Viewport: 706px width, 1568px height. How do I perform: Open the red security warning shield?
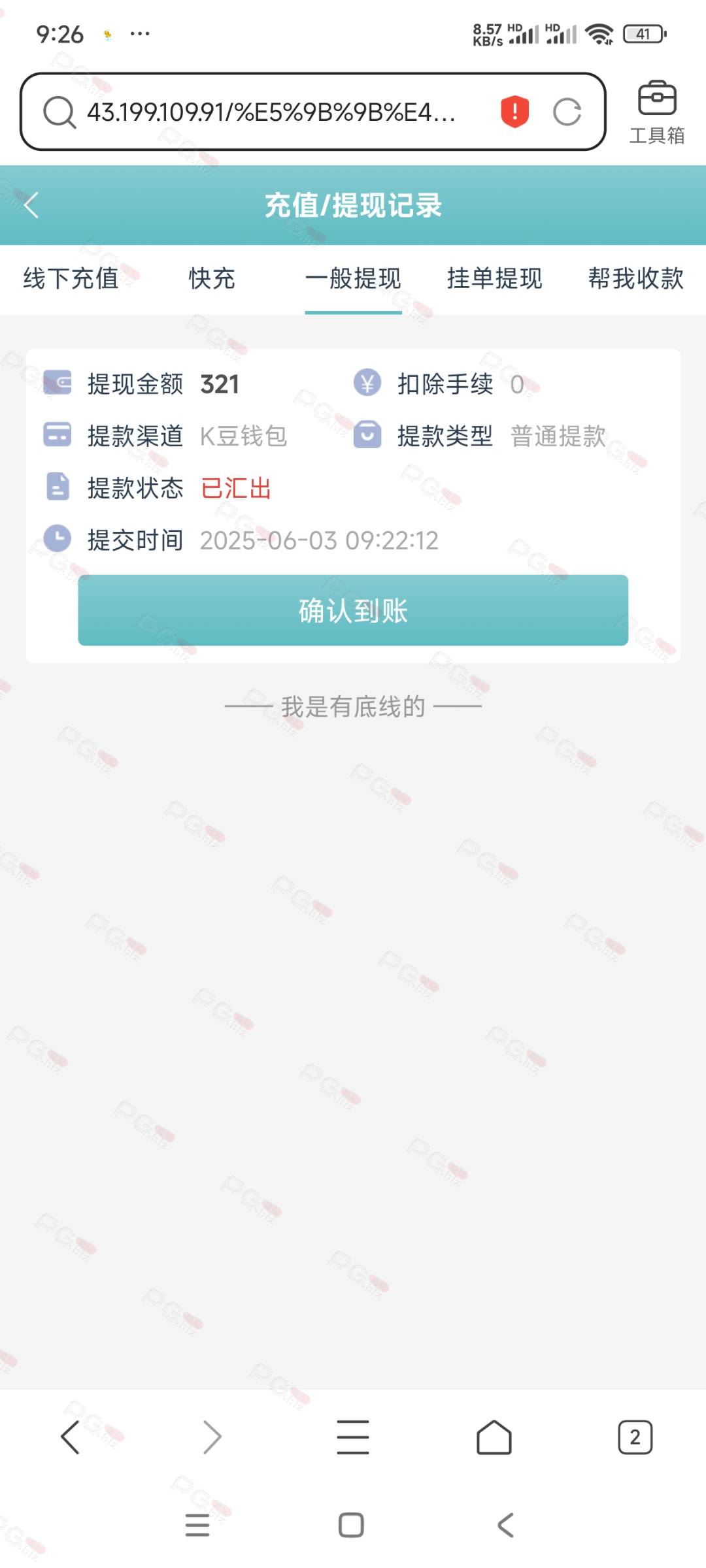(514, 112)
